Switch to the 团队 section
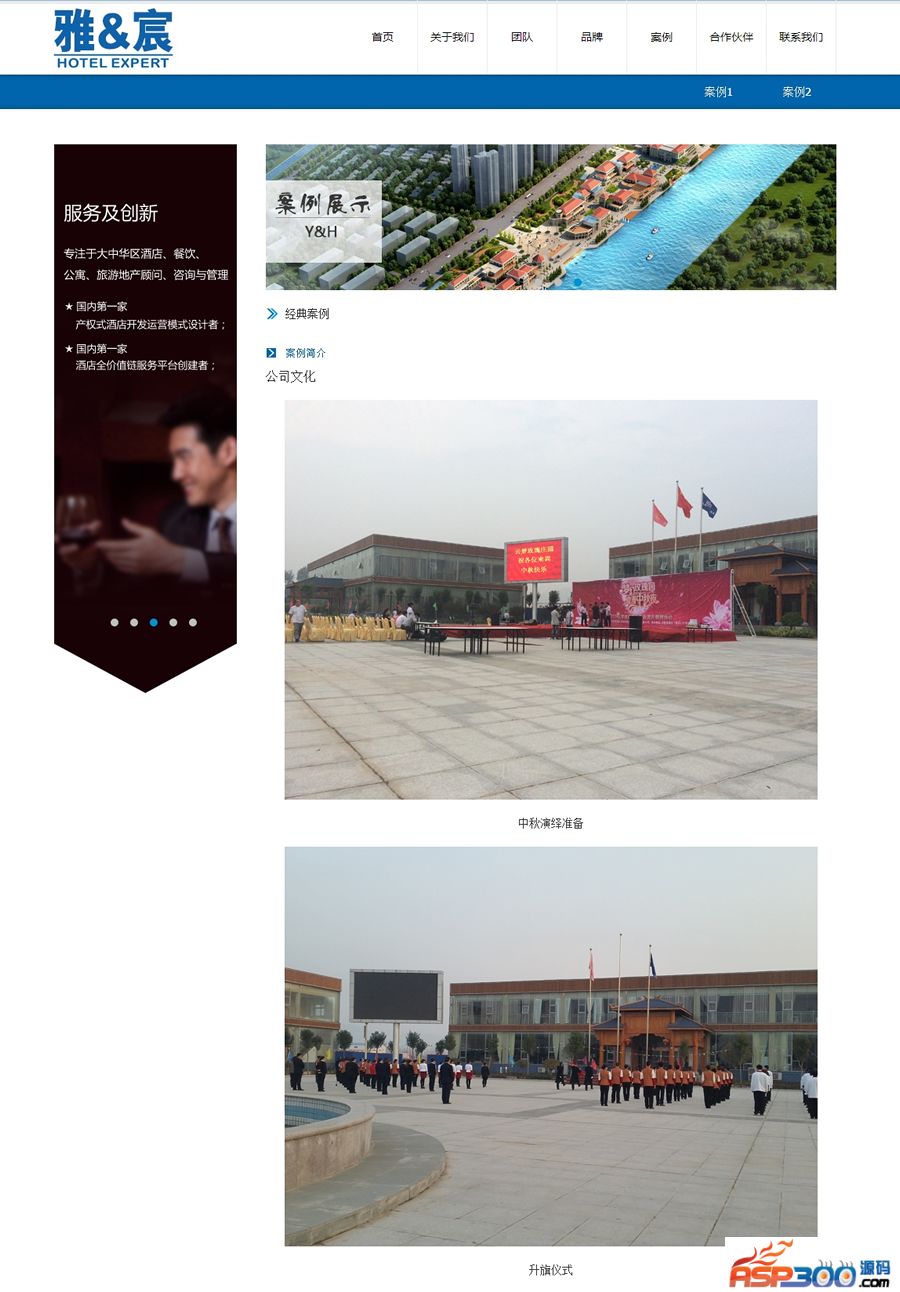 click(522, 37)
